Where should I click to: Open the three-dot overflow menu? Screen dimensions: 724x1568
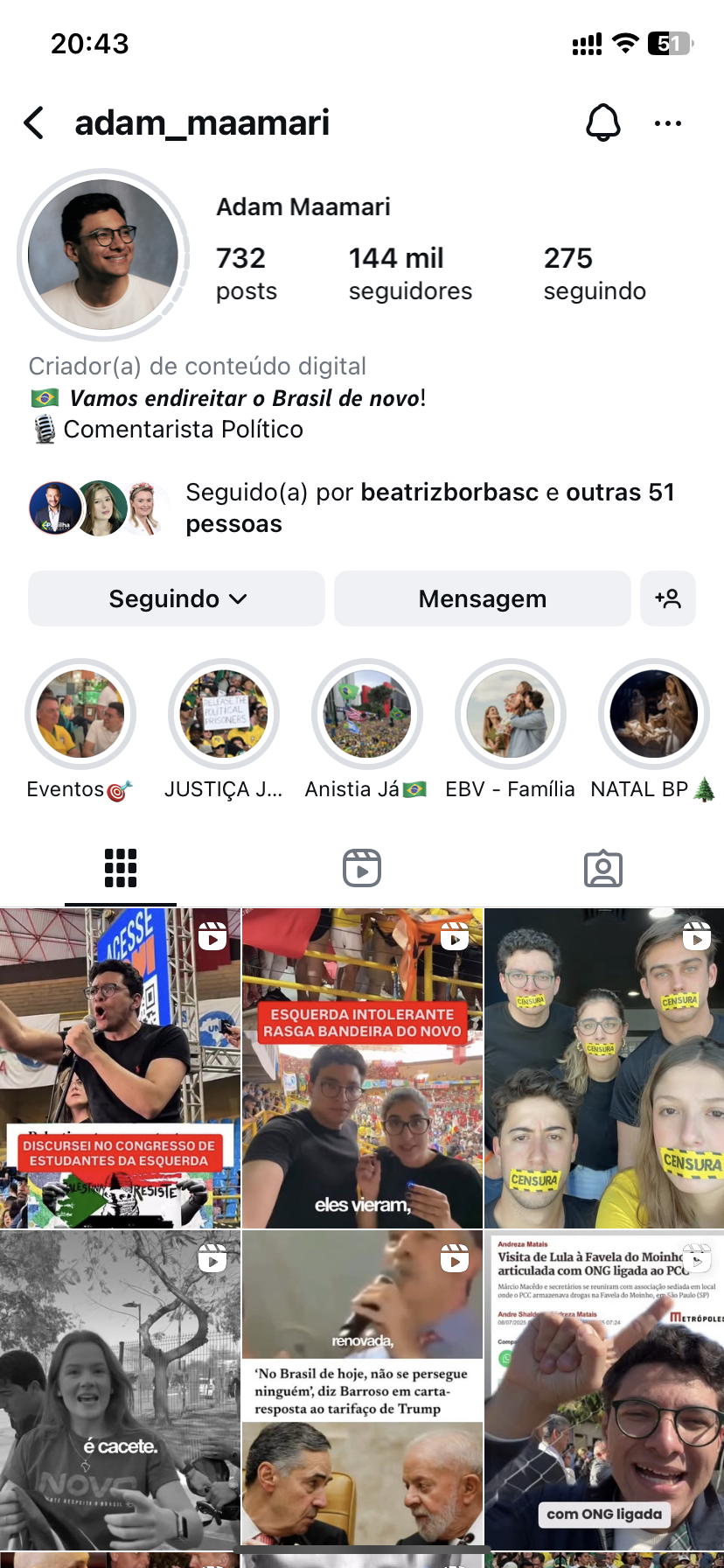[667, 123]
